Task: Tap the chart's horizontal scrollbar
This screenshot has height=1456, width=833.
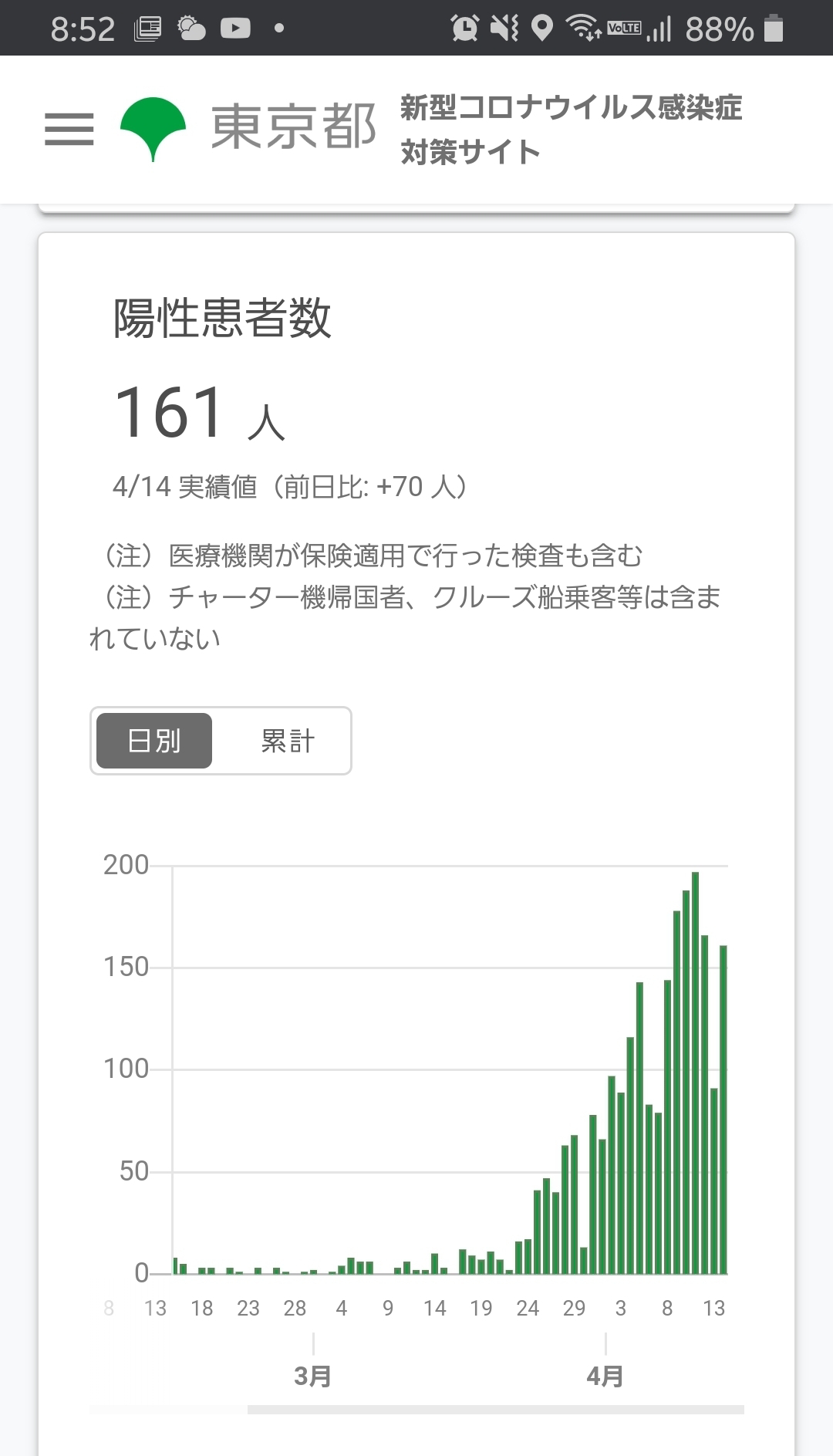Action: coord(495,1410)
